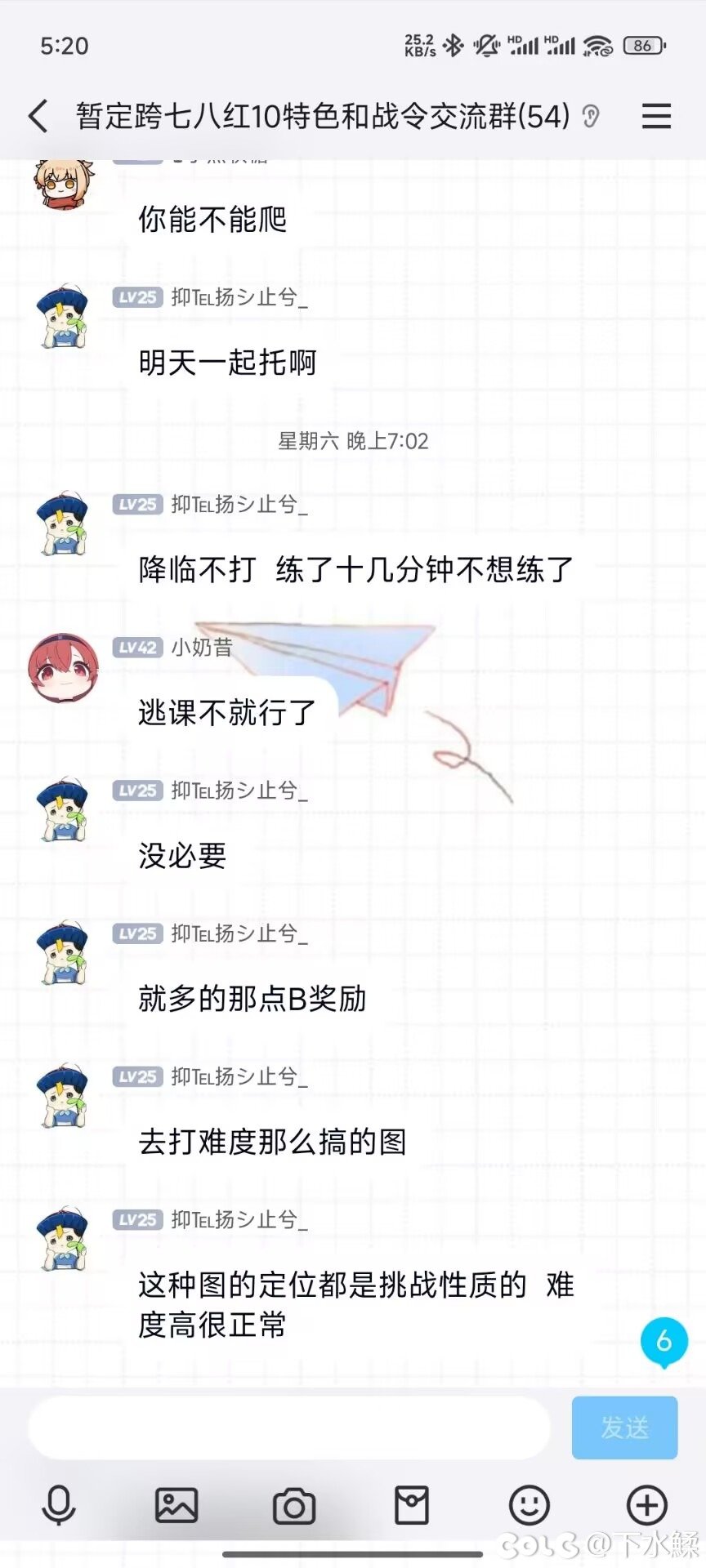Open the camera to take a photo
The image size is (706, 1568).
294,1506
